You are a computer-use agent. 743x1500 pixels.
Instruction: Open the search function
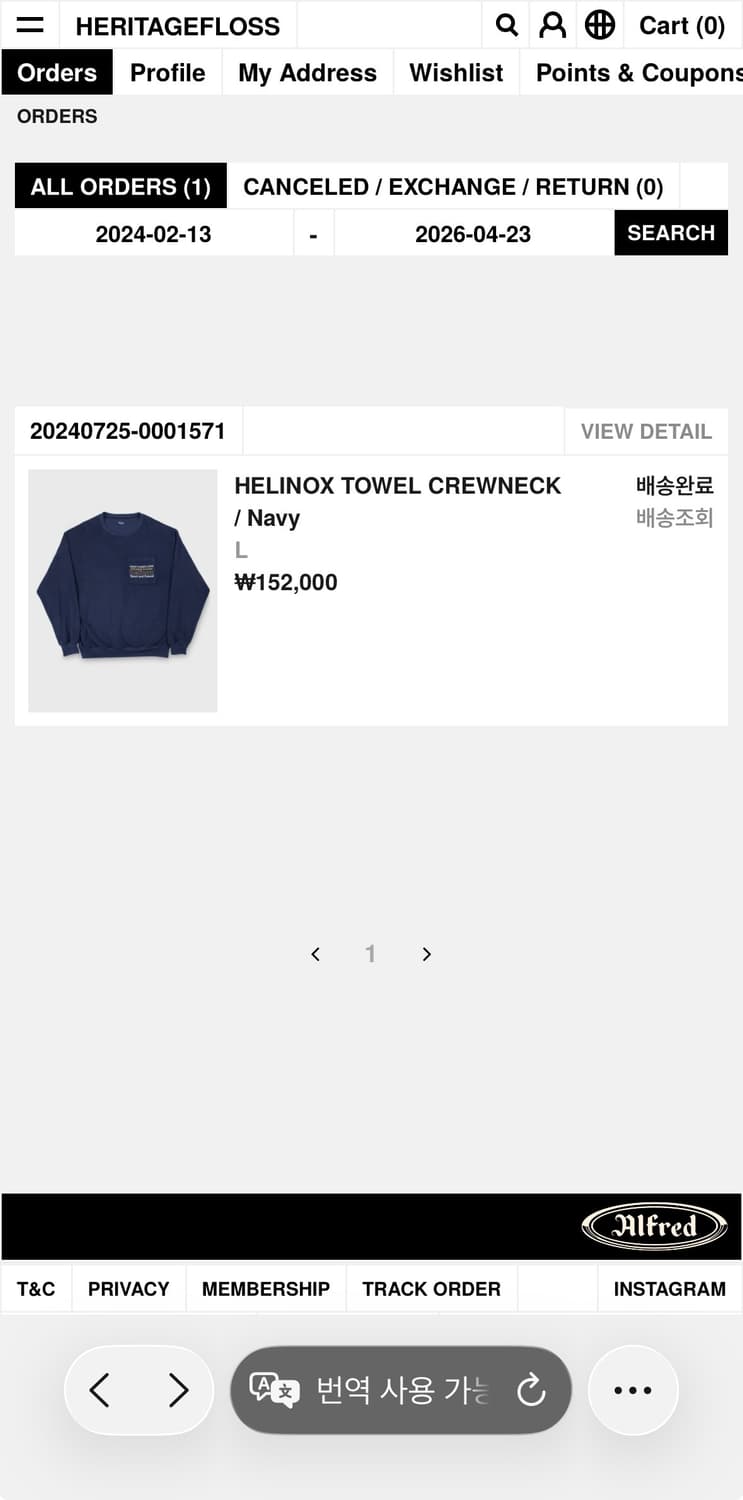tap(506, 25)
